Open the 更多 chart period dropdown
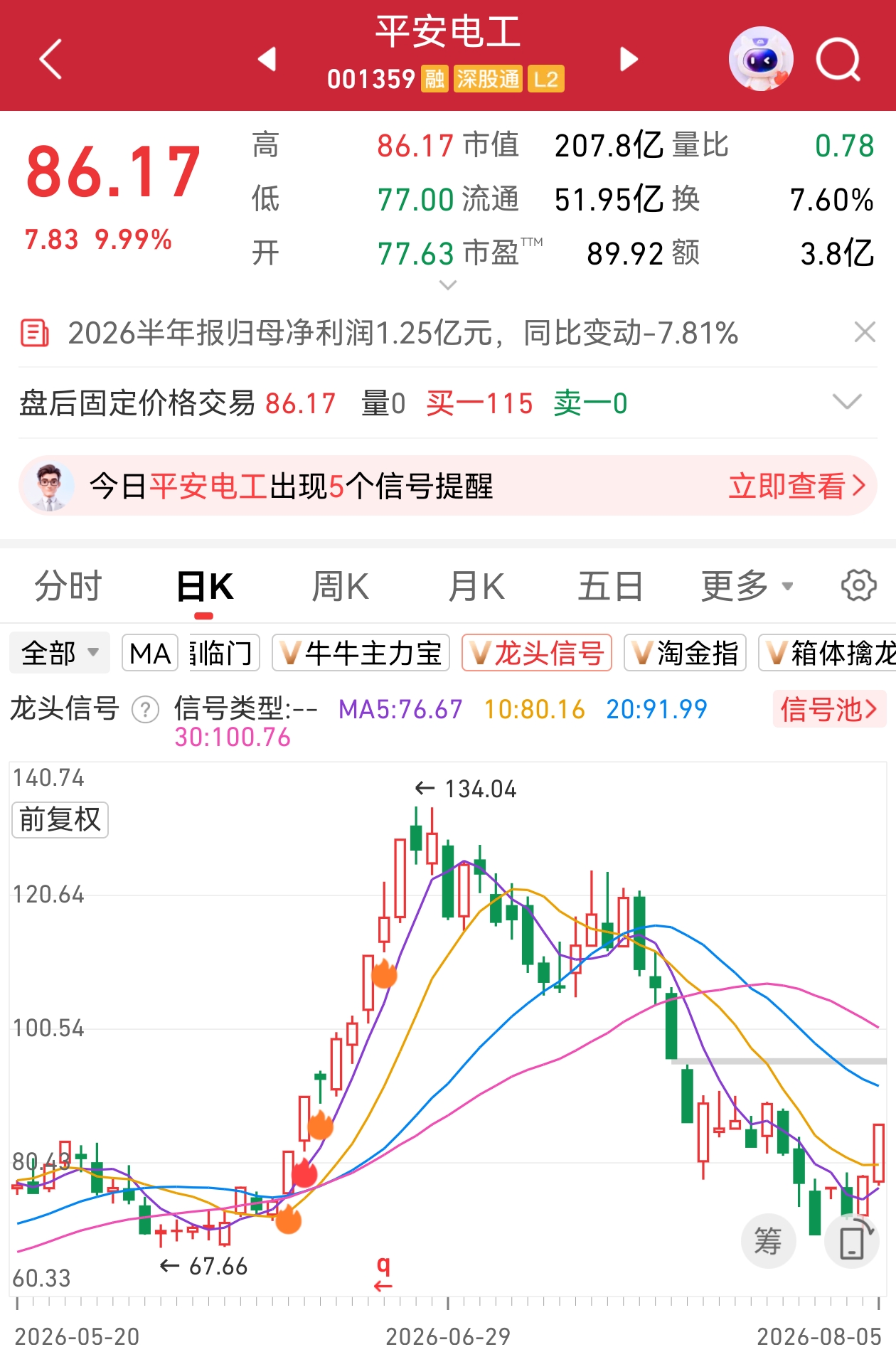Screen dimensions: 896x1352 tap(747, 587)
